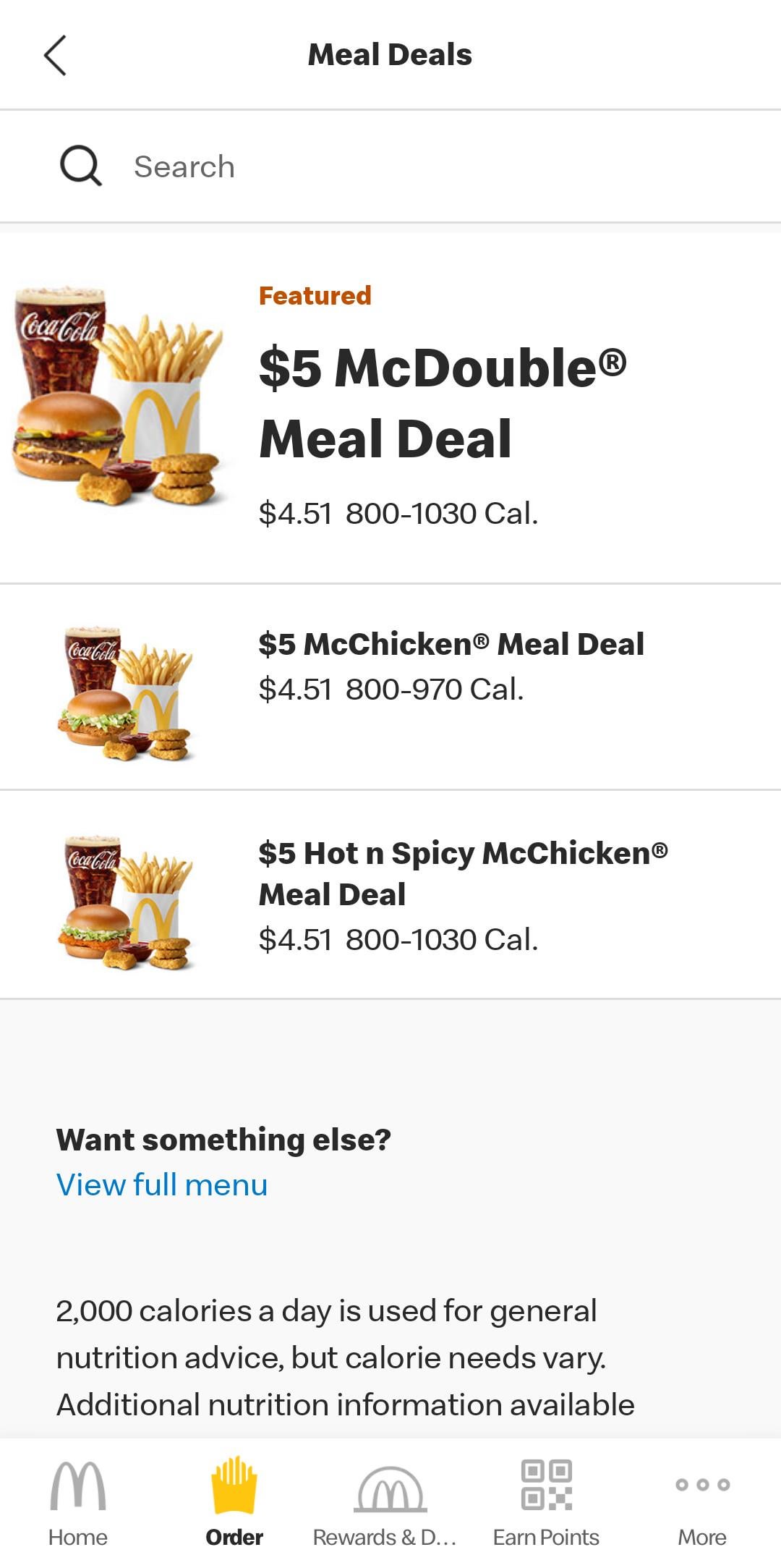Select the Order tab
This screenshot has height=1568, width=781.
[234, 1502]
